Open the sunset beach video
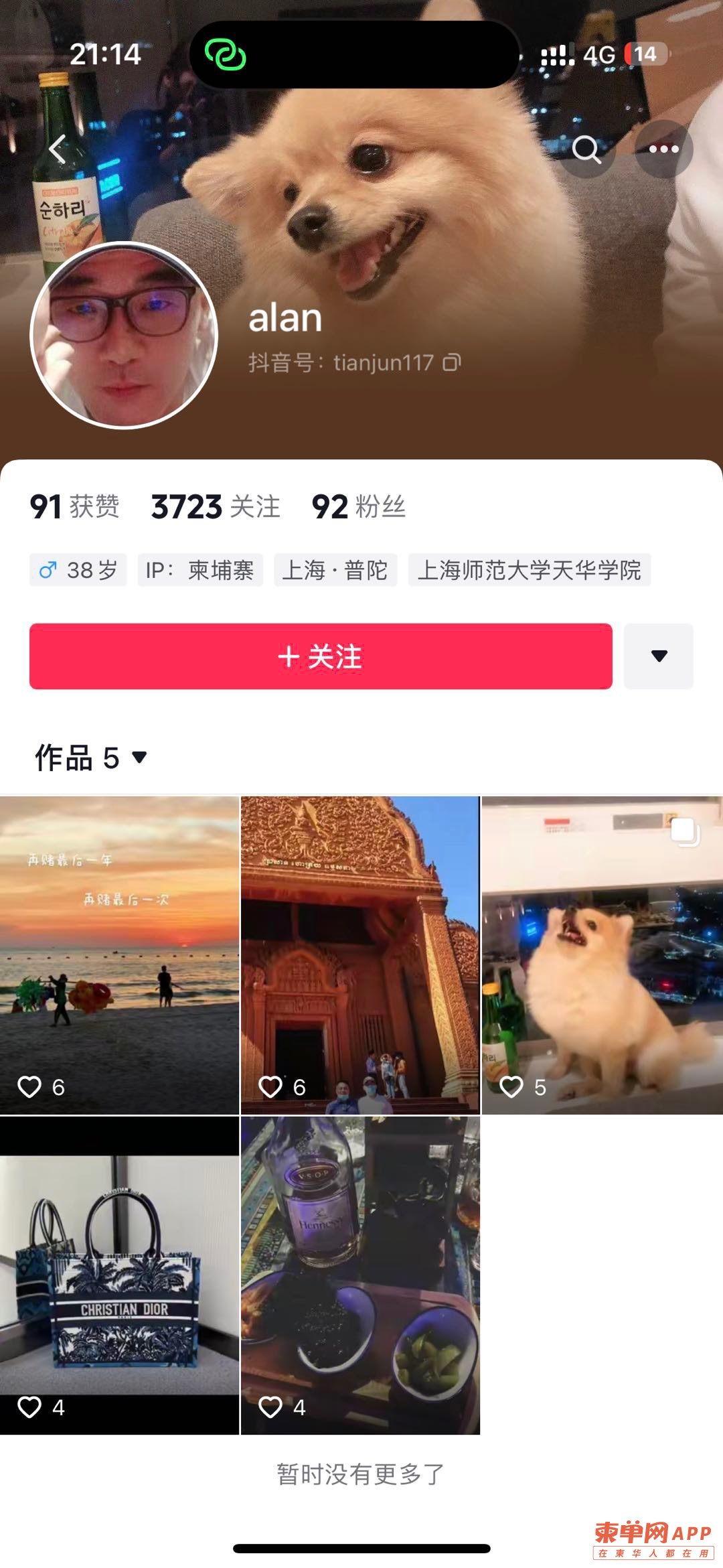The width and height of the screenshot is (723, 1568). point(119,954)
